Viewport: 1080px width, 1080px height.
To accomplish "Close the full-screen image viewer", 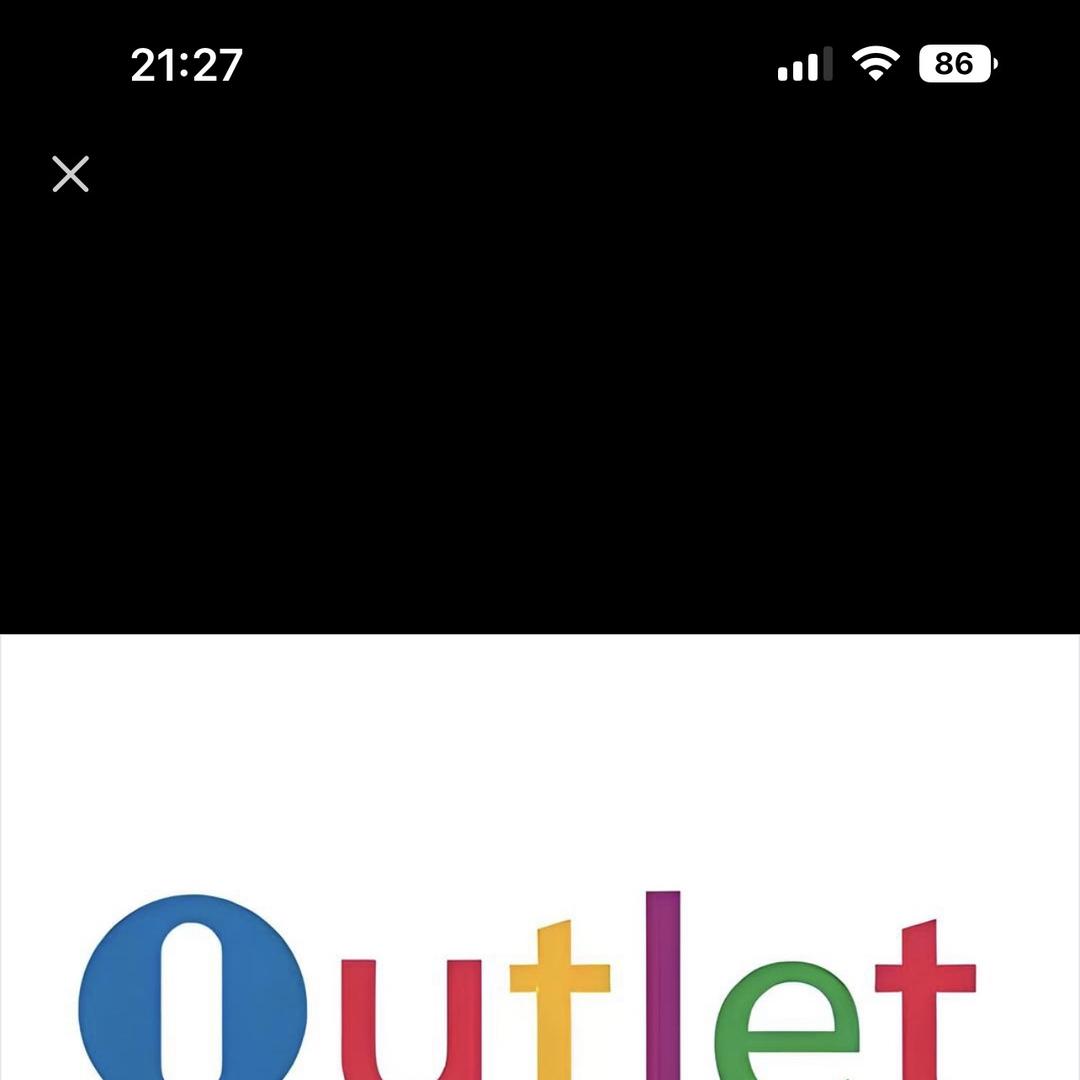I will click(x=70, y=174).
